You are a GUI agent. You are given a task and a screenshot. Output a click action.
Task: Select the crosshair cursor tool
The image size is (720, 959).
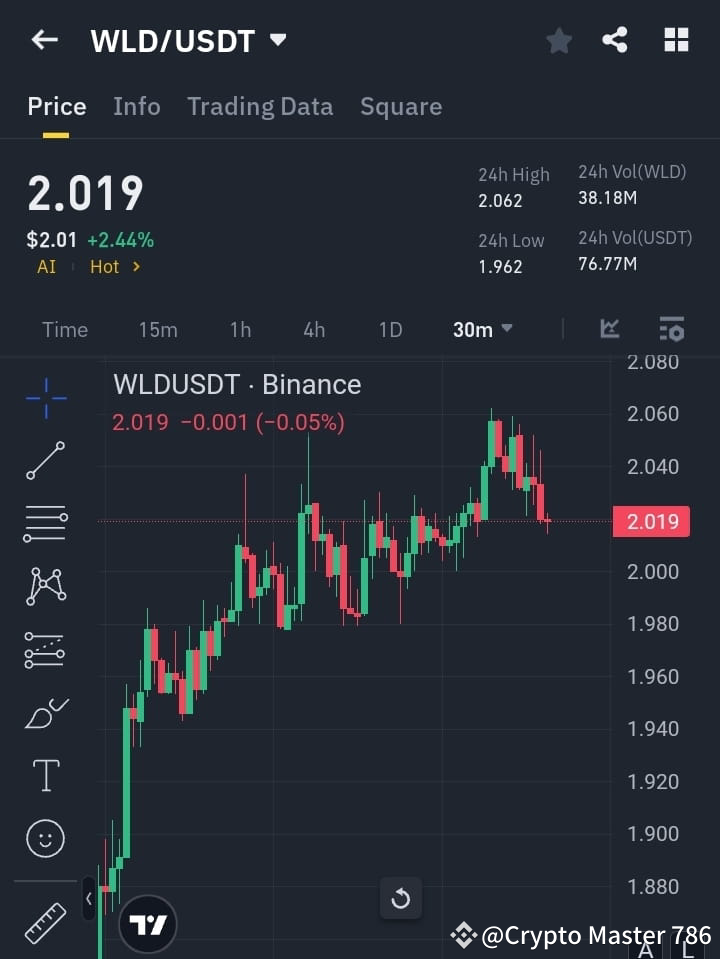45,398
